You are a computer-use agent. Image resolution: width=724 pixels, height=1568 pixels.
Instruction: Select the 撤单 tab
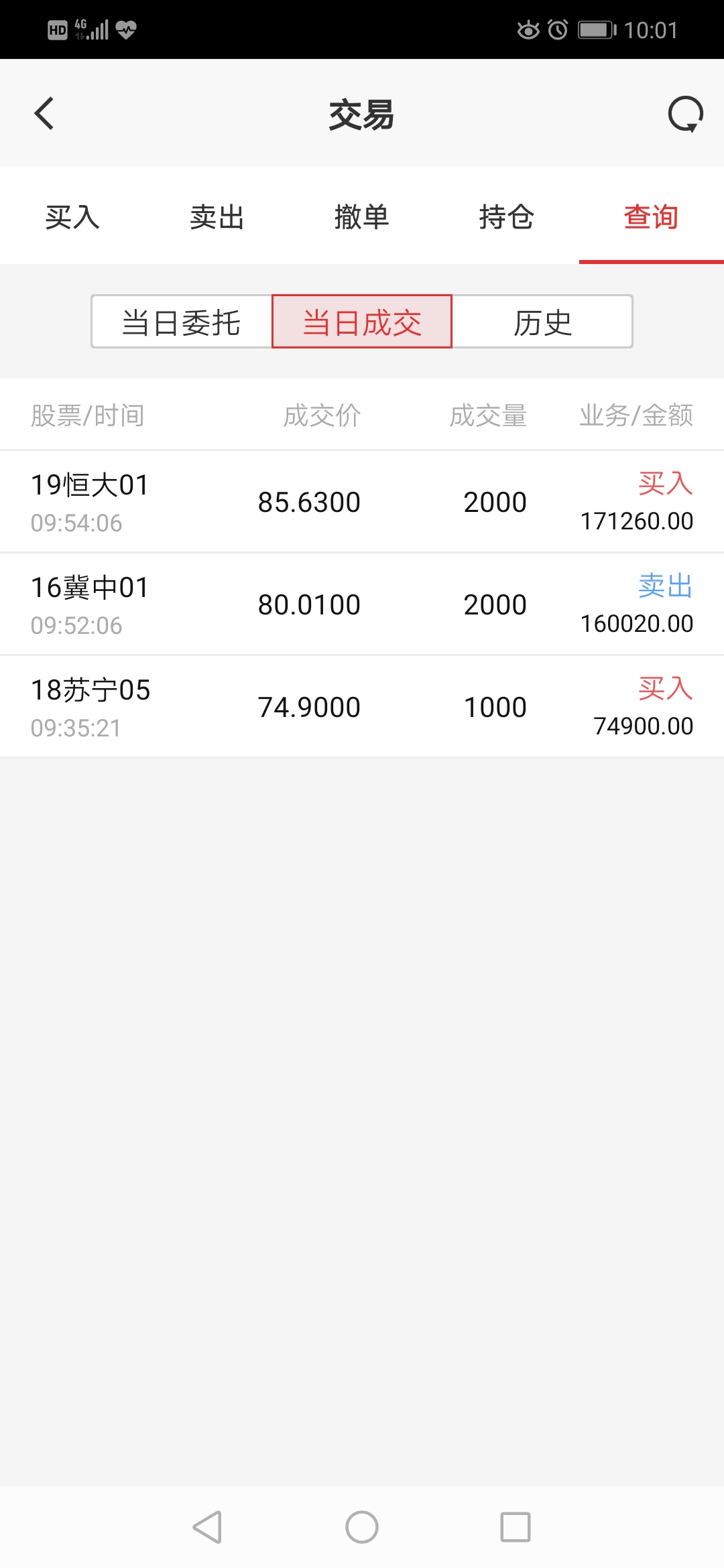point(362,217)
